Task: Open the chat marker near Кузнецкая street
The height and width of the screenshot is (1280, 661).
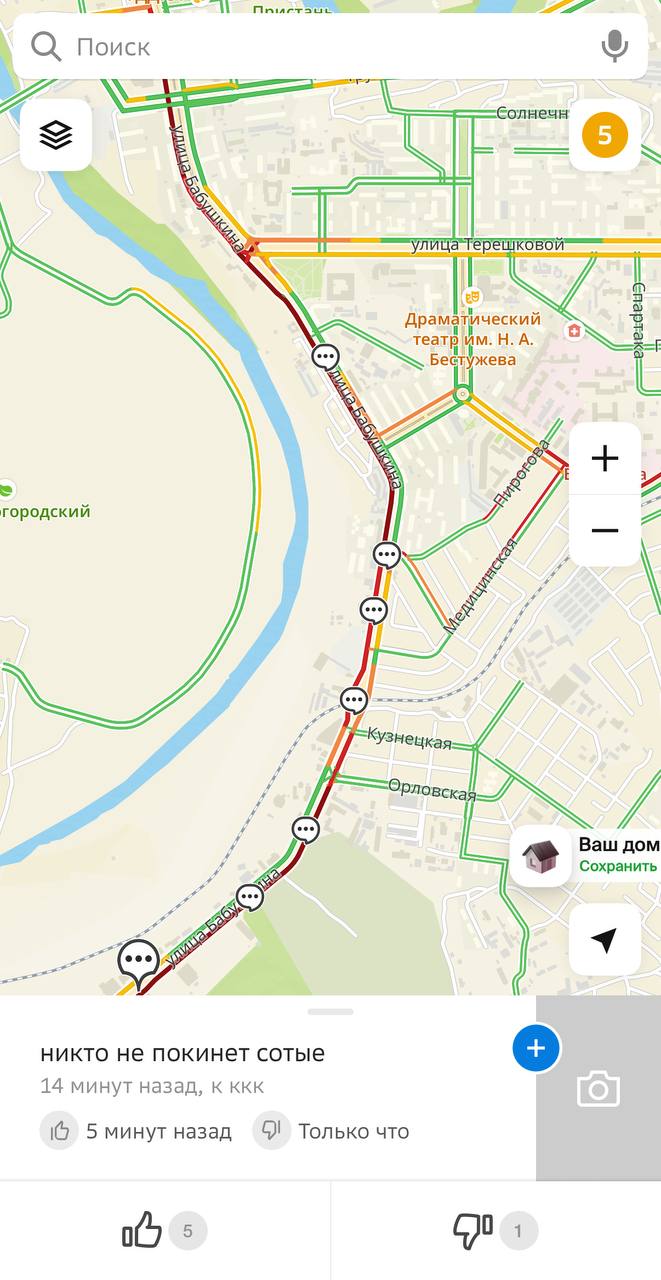Action: coord(354,700)
